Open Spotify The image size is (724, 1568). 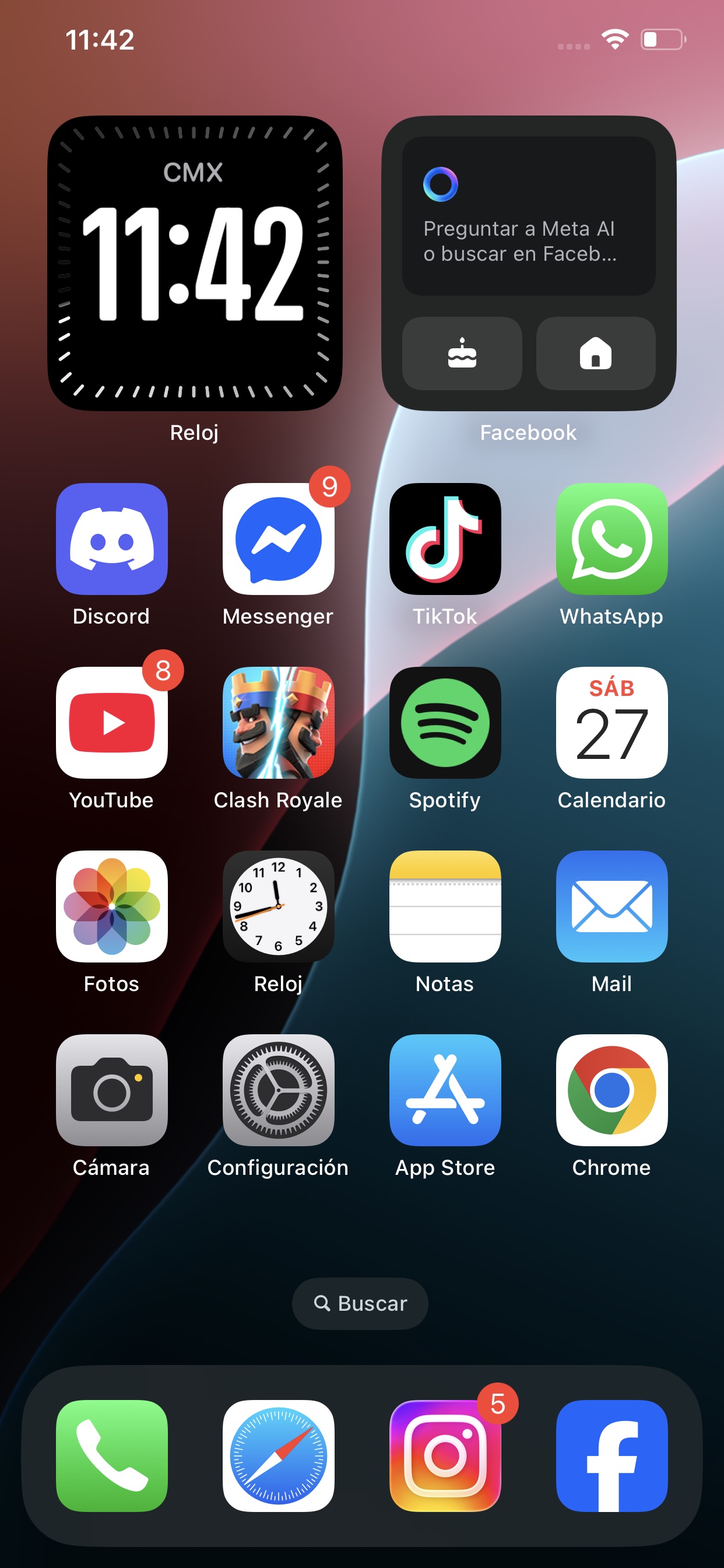coord(445,723)
